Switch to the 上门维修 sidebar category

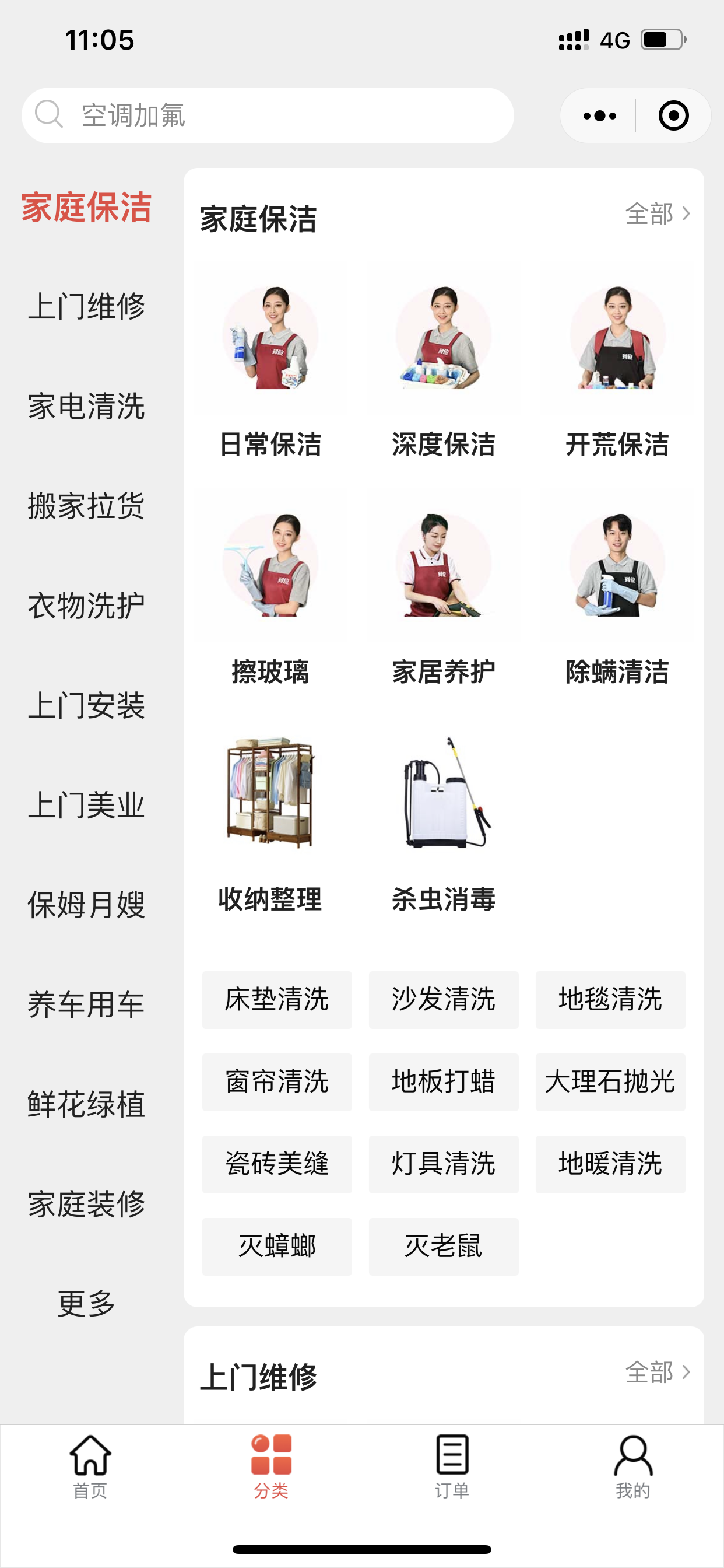coord(86,306)
